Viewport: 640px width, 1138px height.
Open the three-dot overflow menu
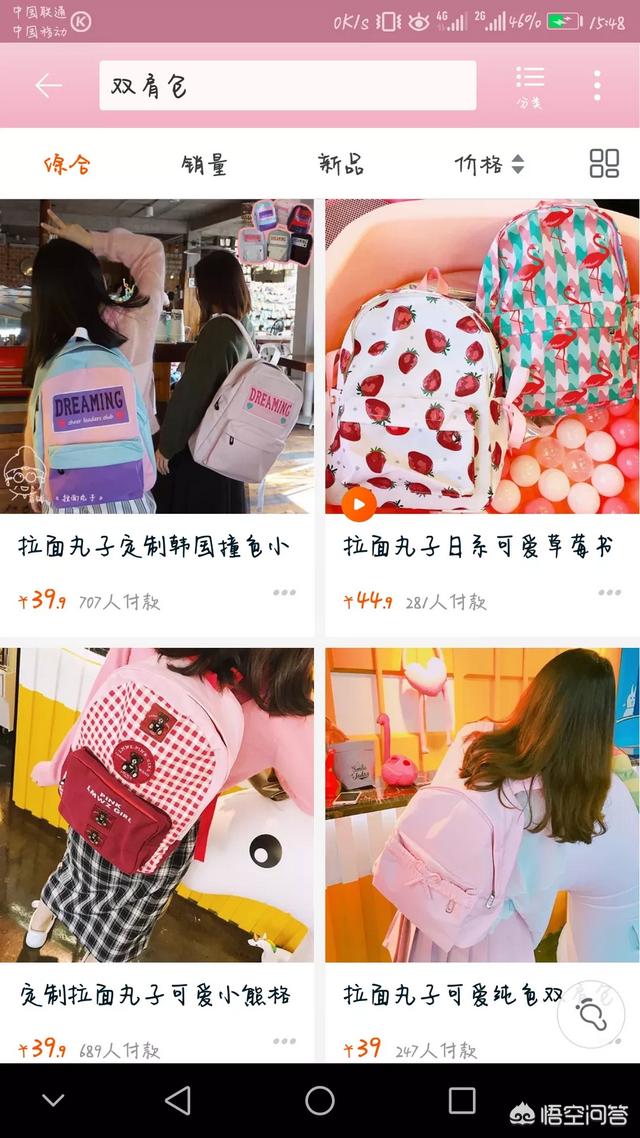pyautogui.click(x=596, y=86)
